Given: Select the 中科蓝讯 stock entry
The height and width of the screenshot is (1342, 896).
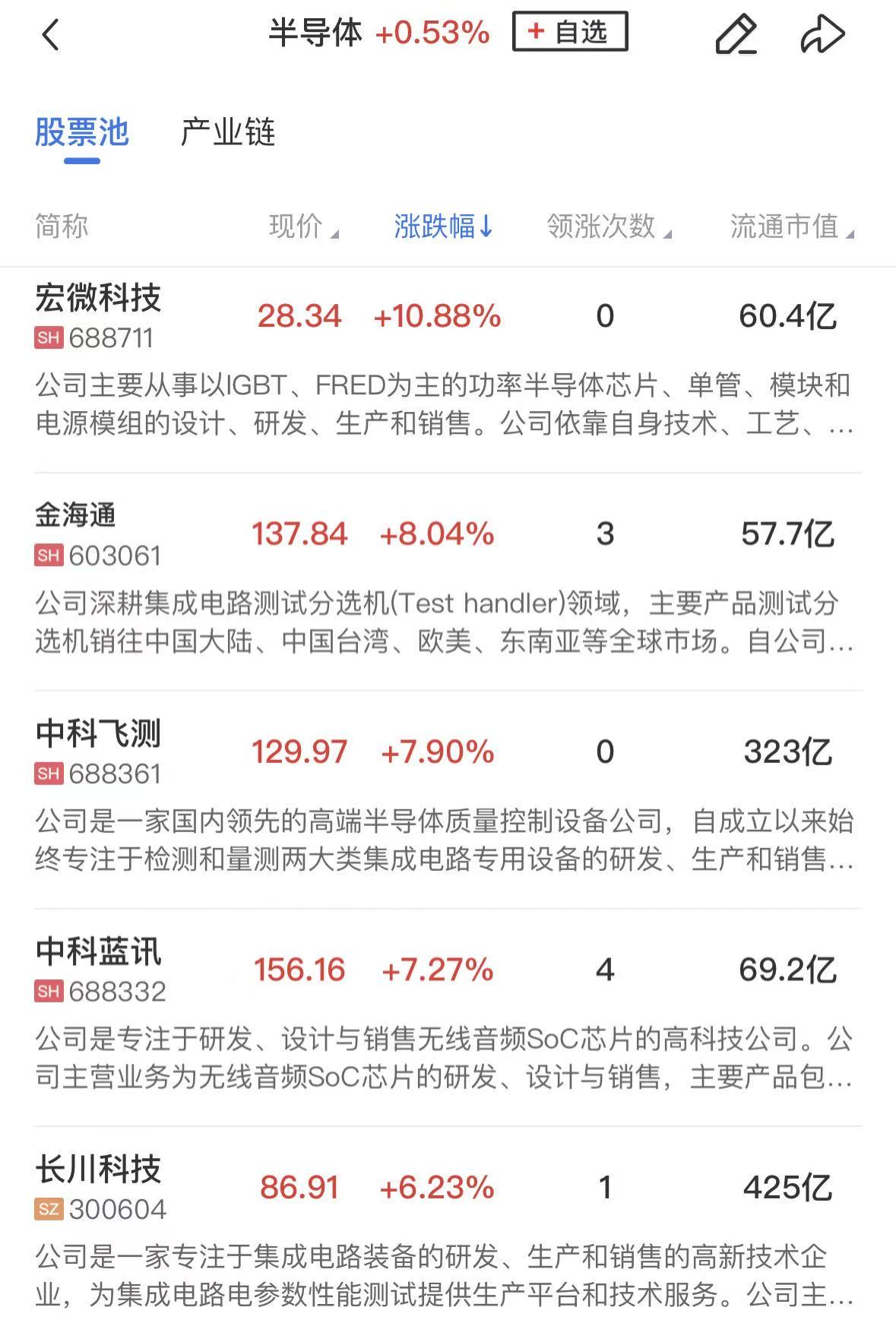Looking at the screenshot, I should tap(99, 951).
